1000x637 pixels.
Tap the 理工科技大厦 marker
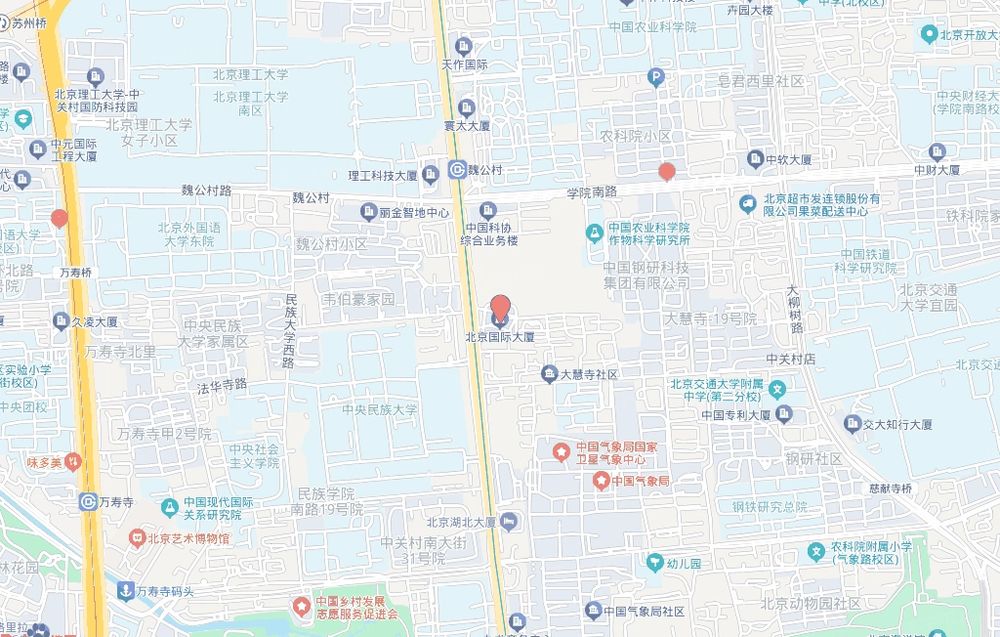(x=430, y=175)
